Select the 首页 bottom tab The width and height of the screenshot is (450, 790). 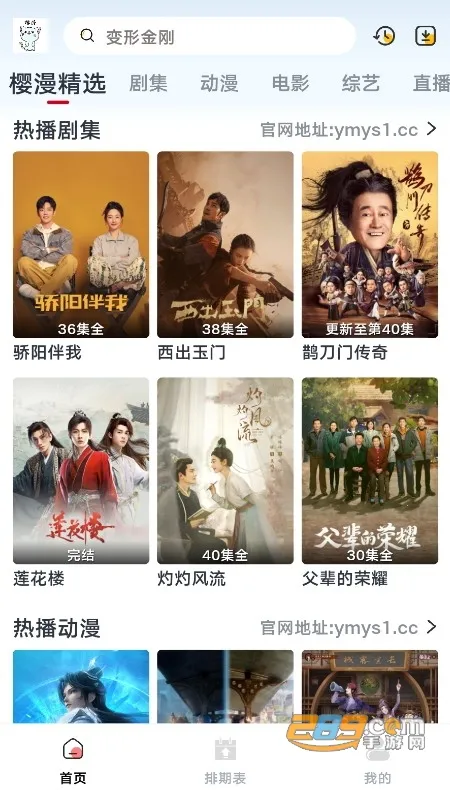pyautogui.click(x=74, y=761)
